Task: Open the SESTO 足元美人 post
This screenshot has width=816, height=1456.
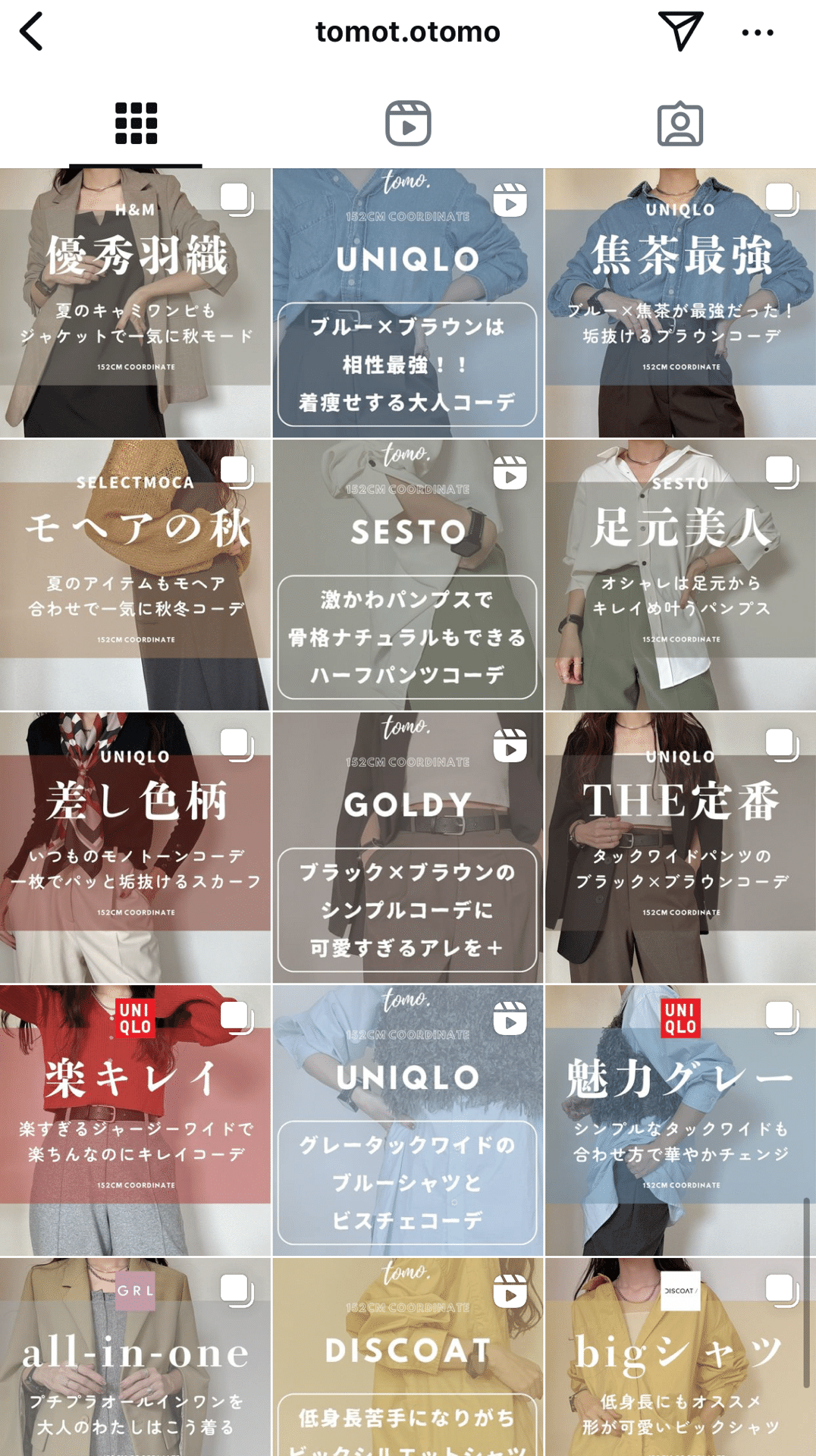Action: click(680, 575)
